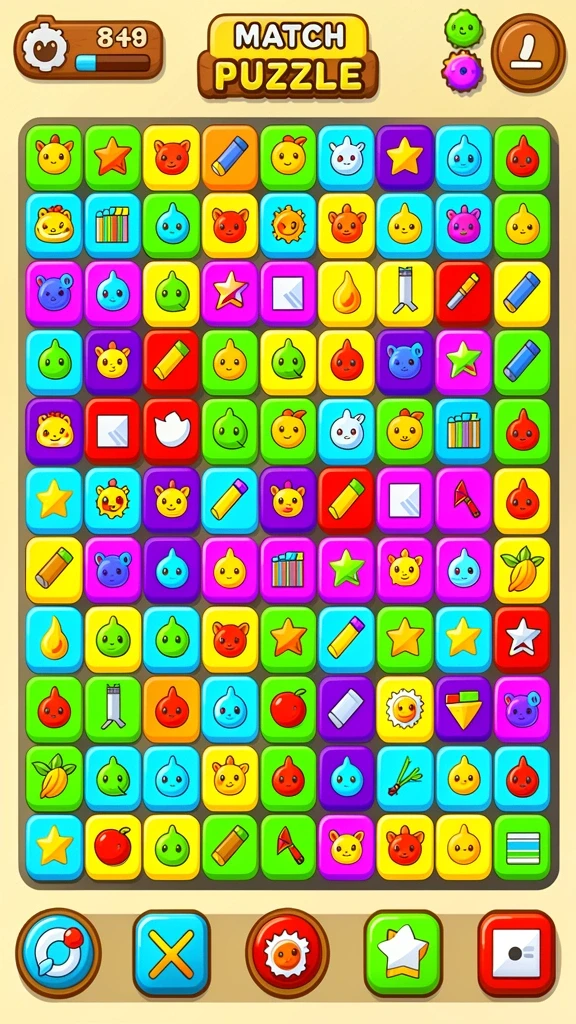Tap the round brown button beside the title
This screenshot has width=576, height=1024.
528,53
